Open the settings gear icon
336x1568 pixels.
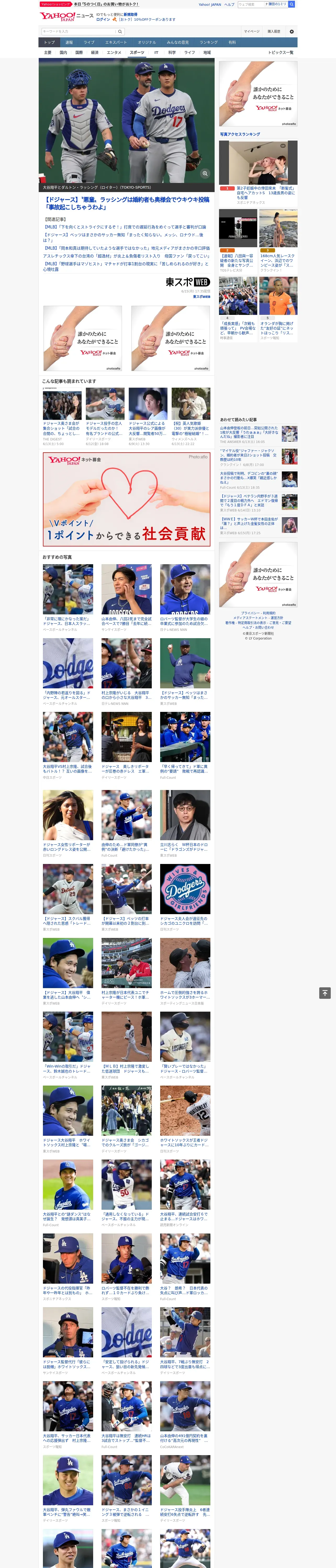point(292,31)
